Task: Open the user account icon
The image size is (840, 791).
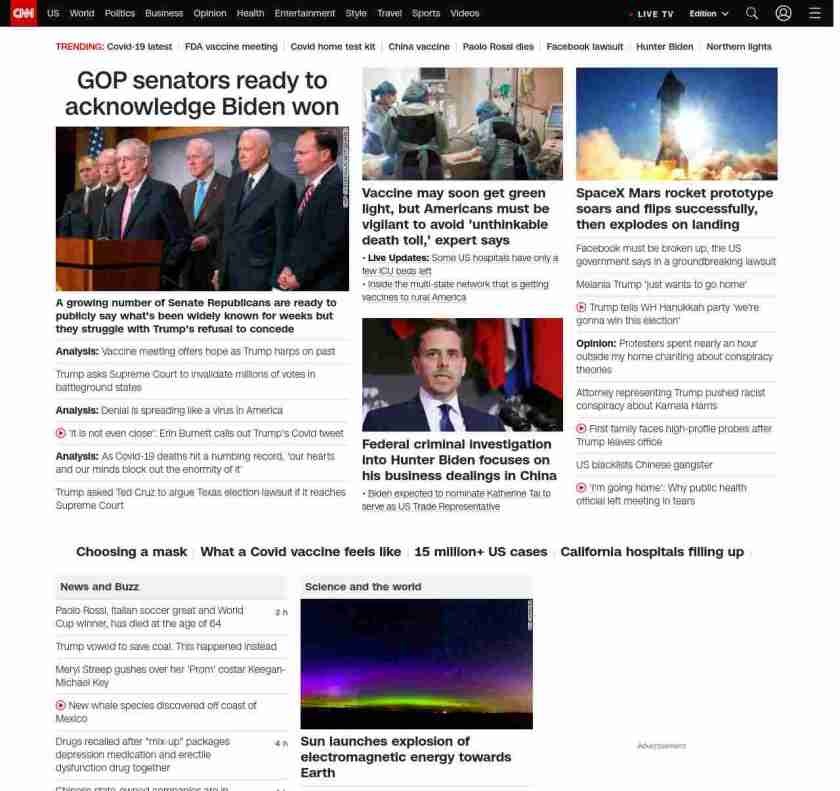Action: 784,13
